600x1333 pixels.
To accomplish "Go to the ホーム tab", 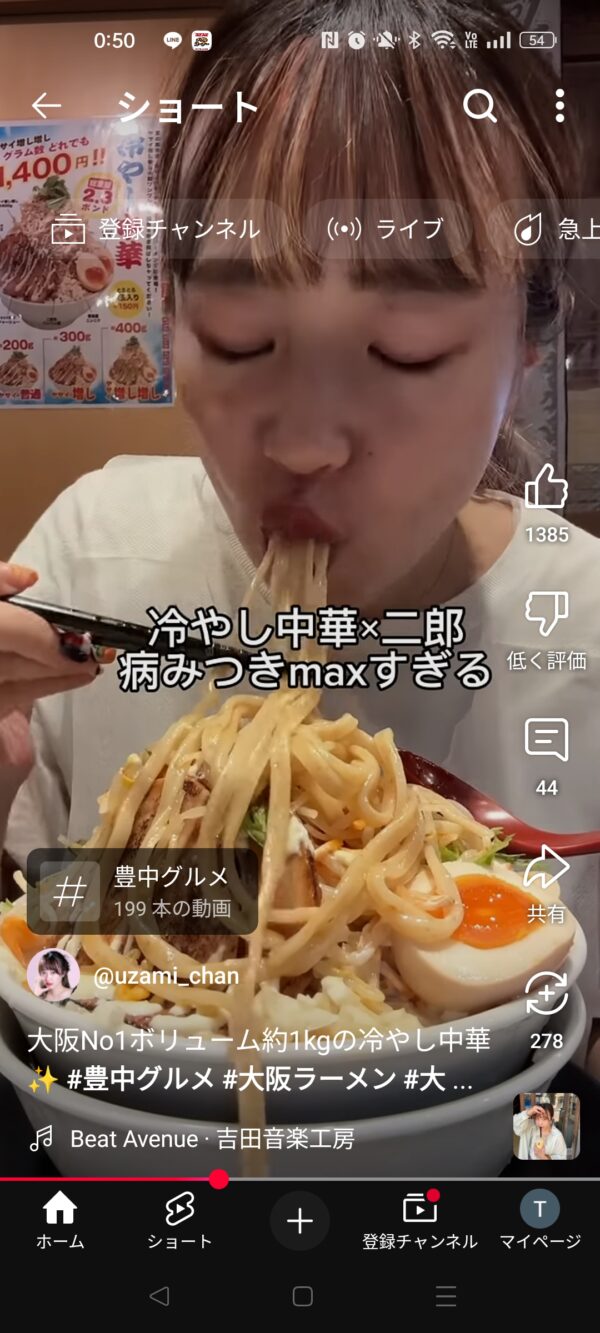I will pyautogui.click(x=60, y=1222).
